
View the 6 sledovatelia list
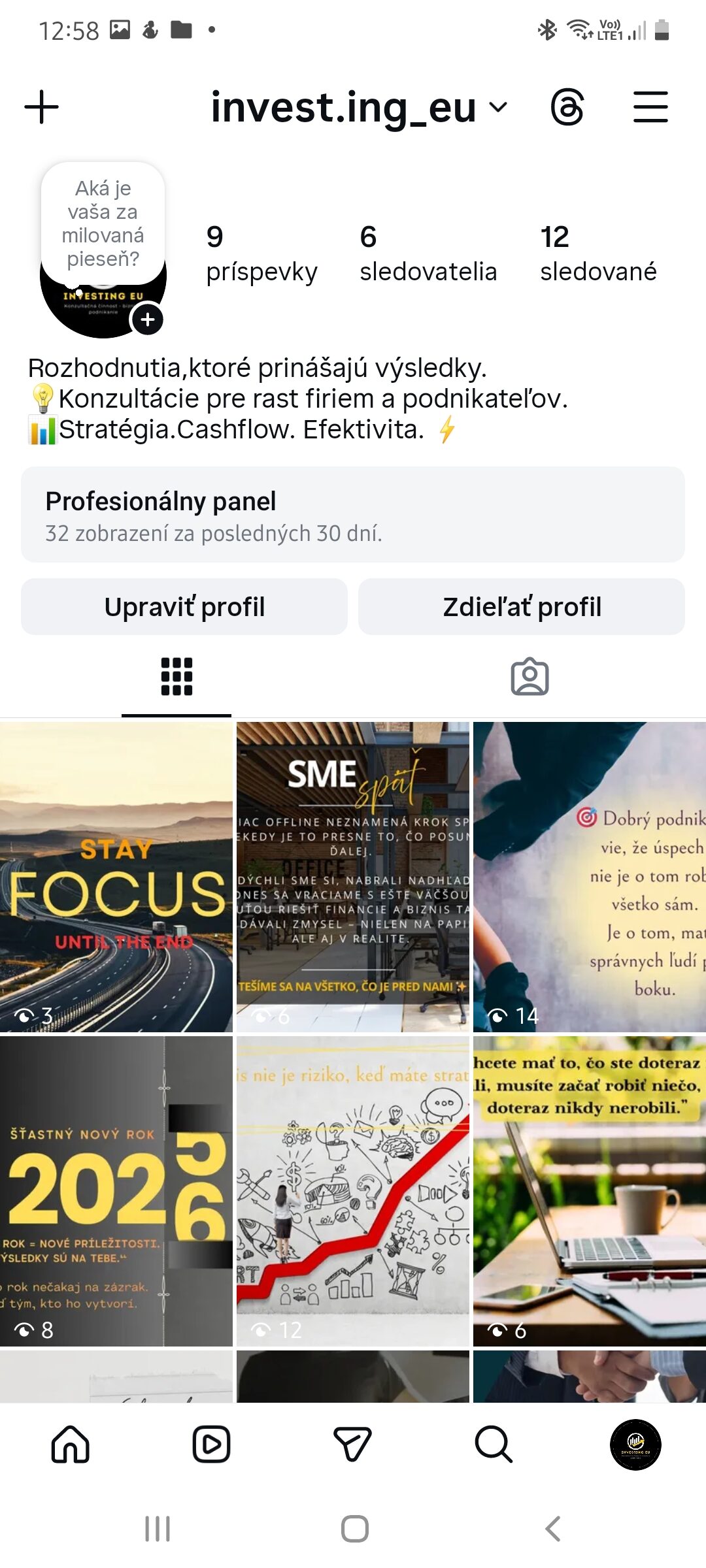[428, 253]
